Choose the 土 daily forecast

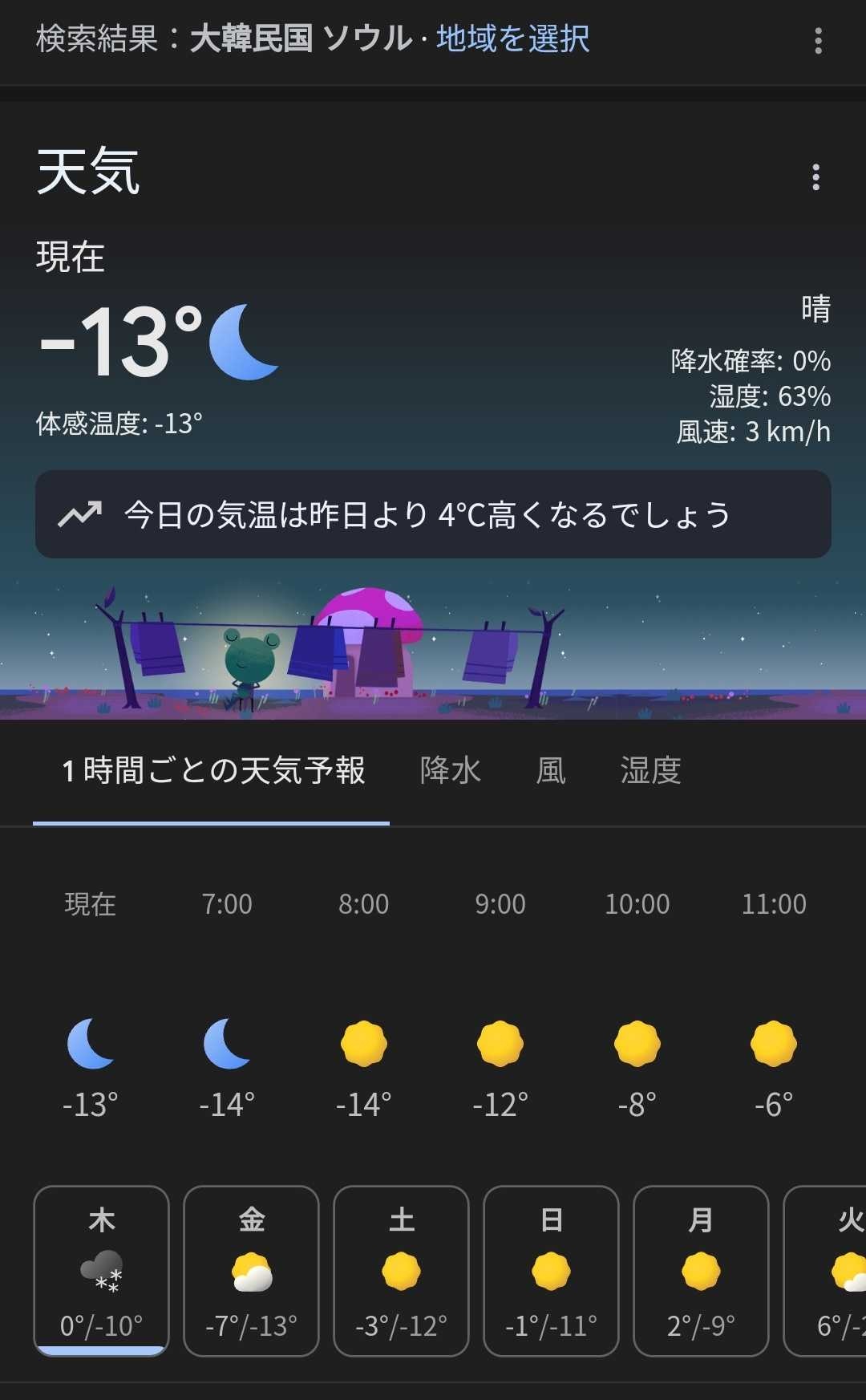(401, 1271)
